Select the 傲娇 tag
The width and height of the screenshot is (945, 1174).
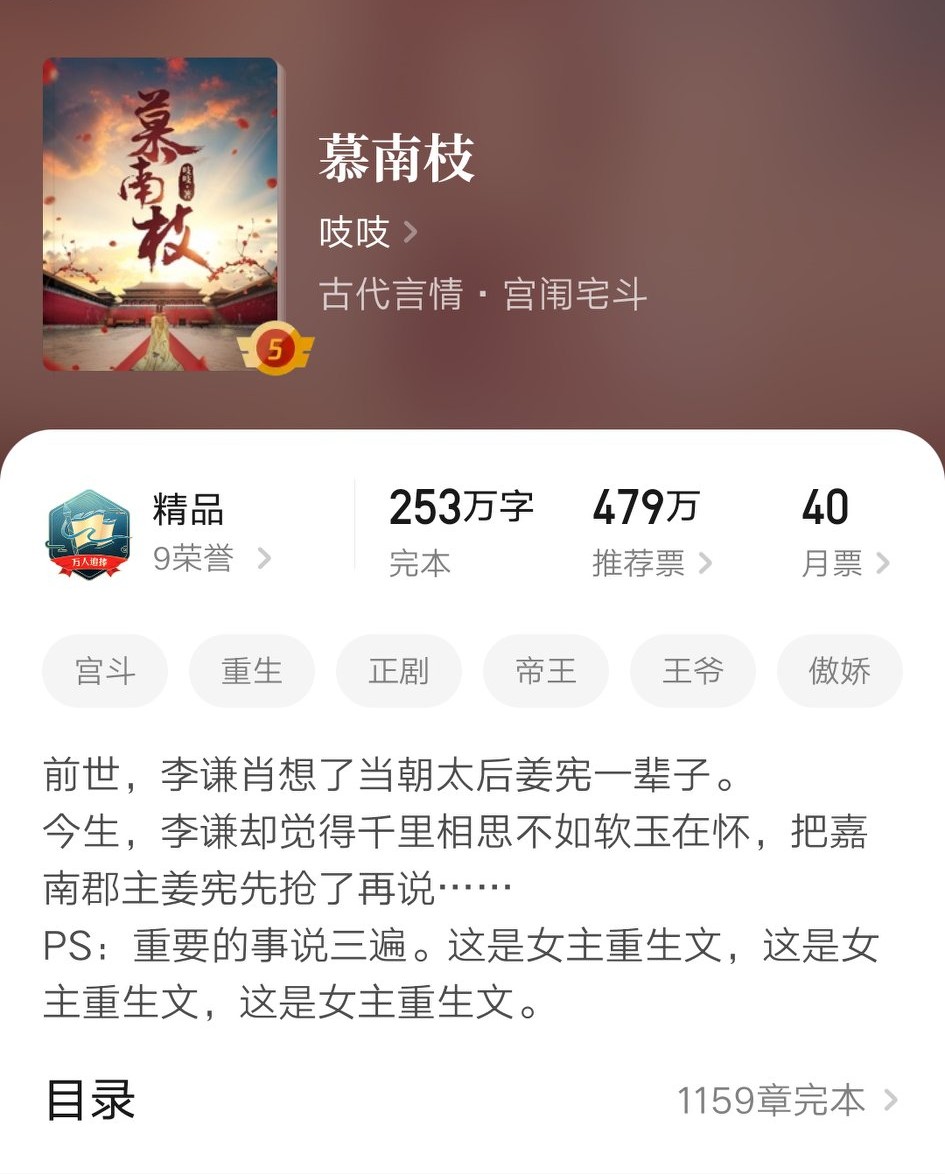click(839, 671)
